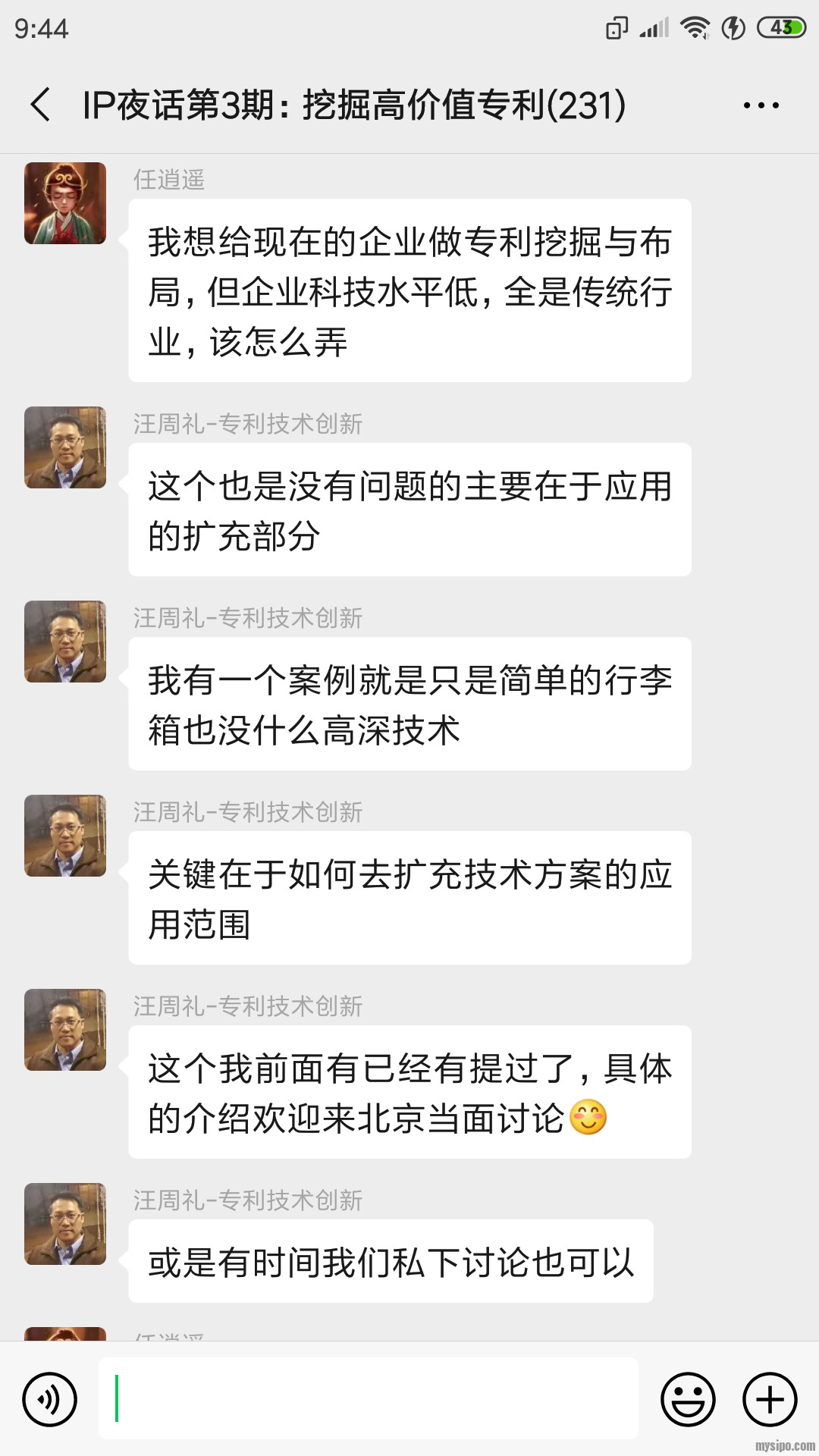819x1456 pixels.
Task: Go back from the group chat
Action: (41, 105)
